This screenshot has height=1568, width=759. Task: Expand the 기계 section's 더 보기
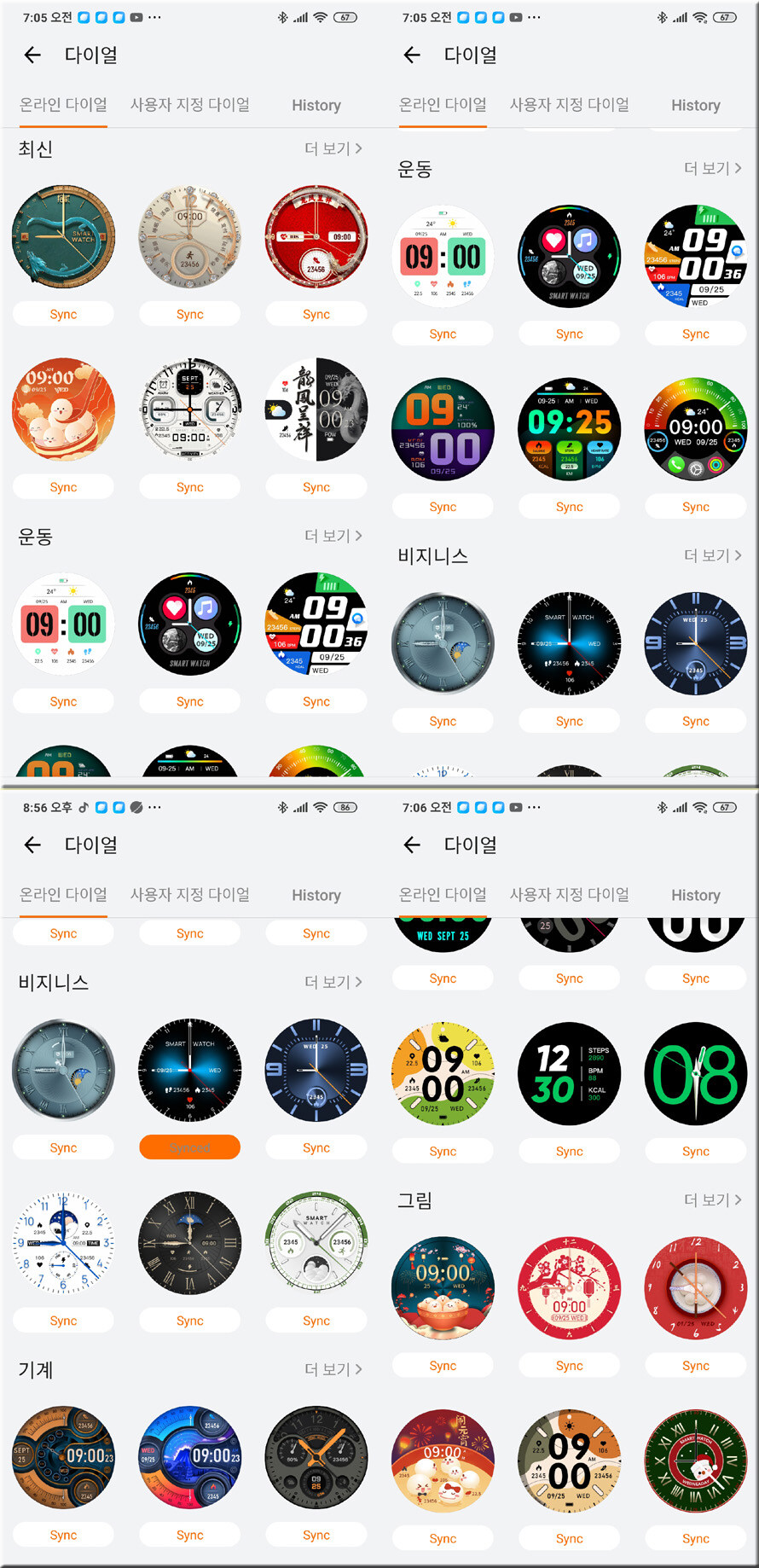point(331,1369)
